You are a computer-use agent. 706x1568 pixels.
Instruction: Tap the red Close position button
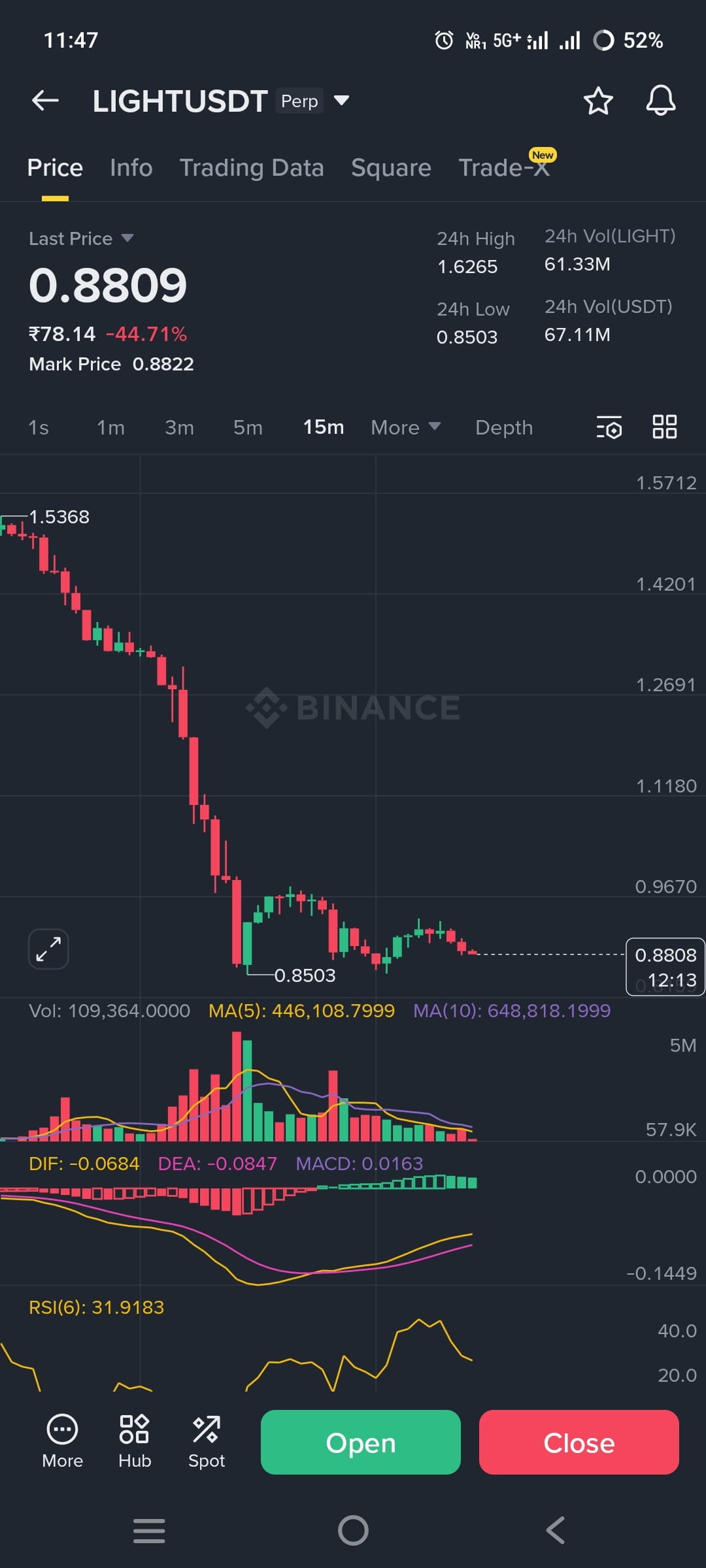point(579,1442)
